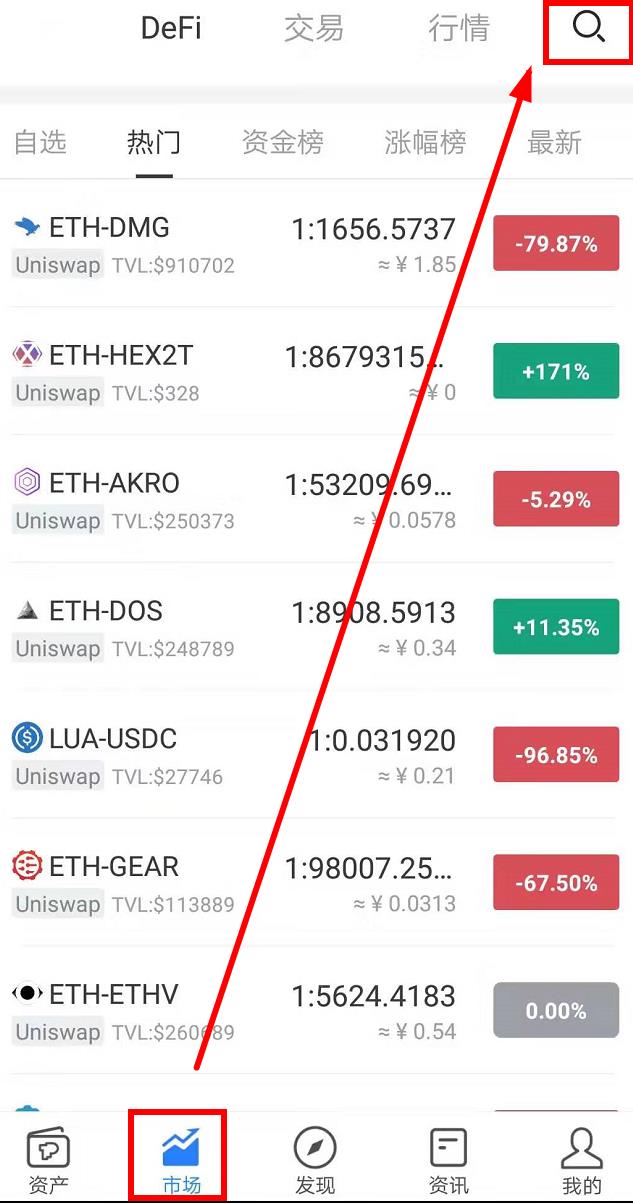
Task: Open the ETH-GEAR pair row
Action: point(316,883)
